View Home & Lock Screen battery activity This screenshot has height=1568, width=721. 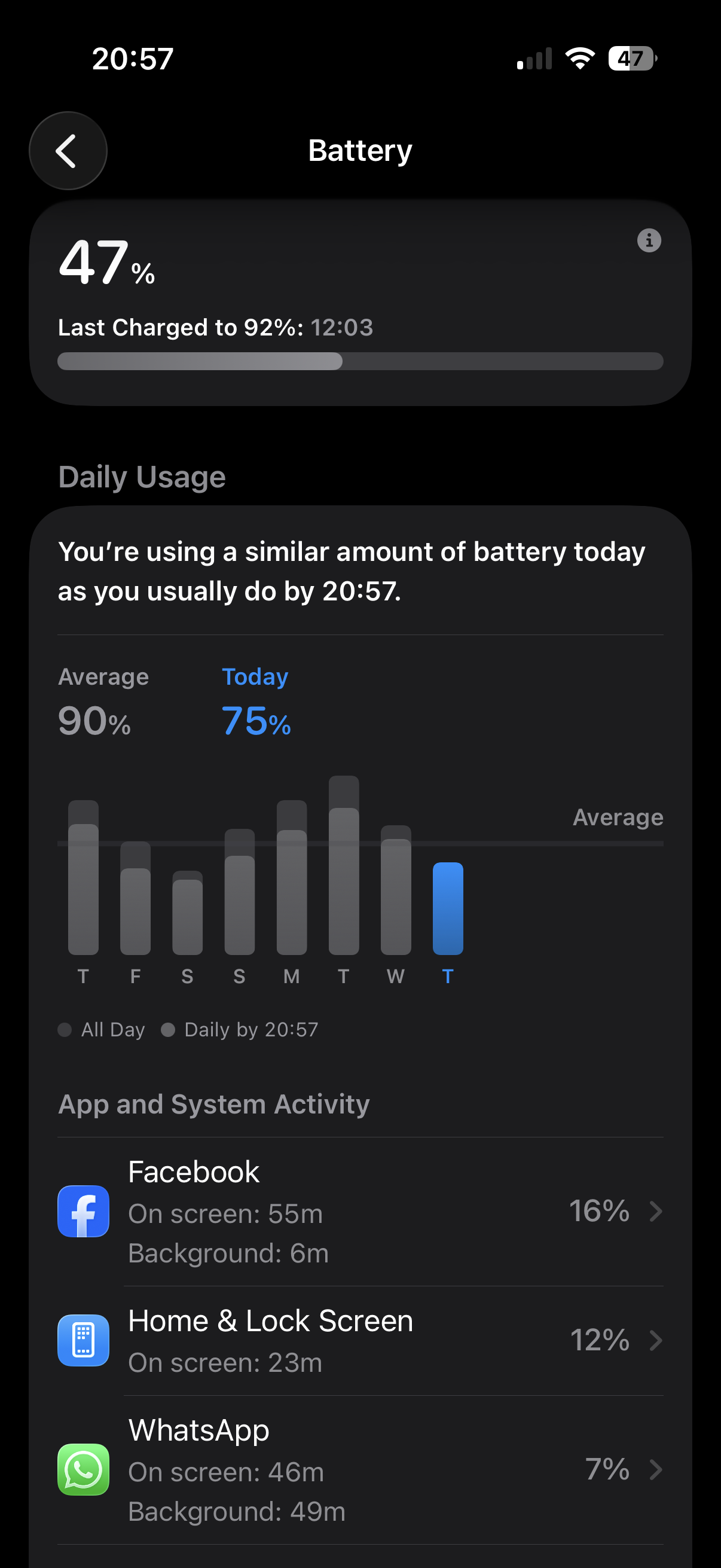click(360, 1340)
